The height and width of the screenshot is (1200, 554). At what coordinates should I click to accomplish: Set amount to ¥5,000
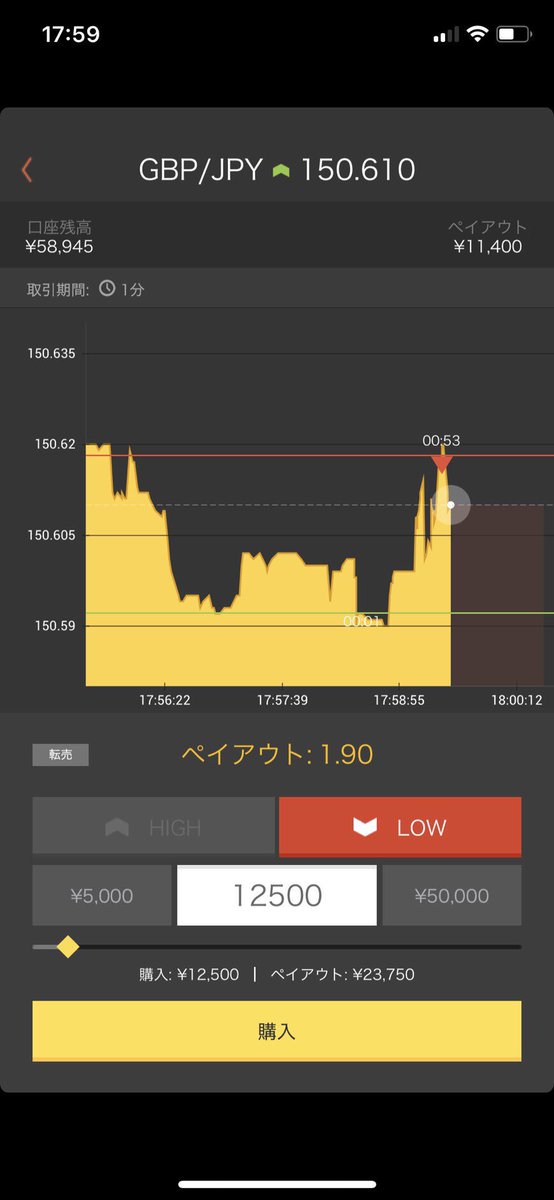pos(102,896)
